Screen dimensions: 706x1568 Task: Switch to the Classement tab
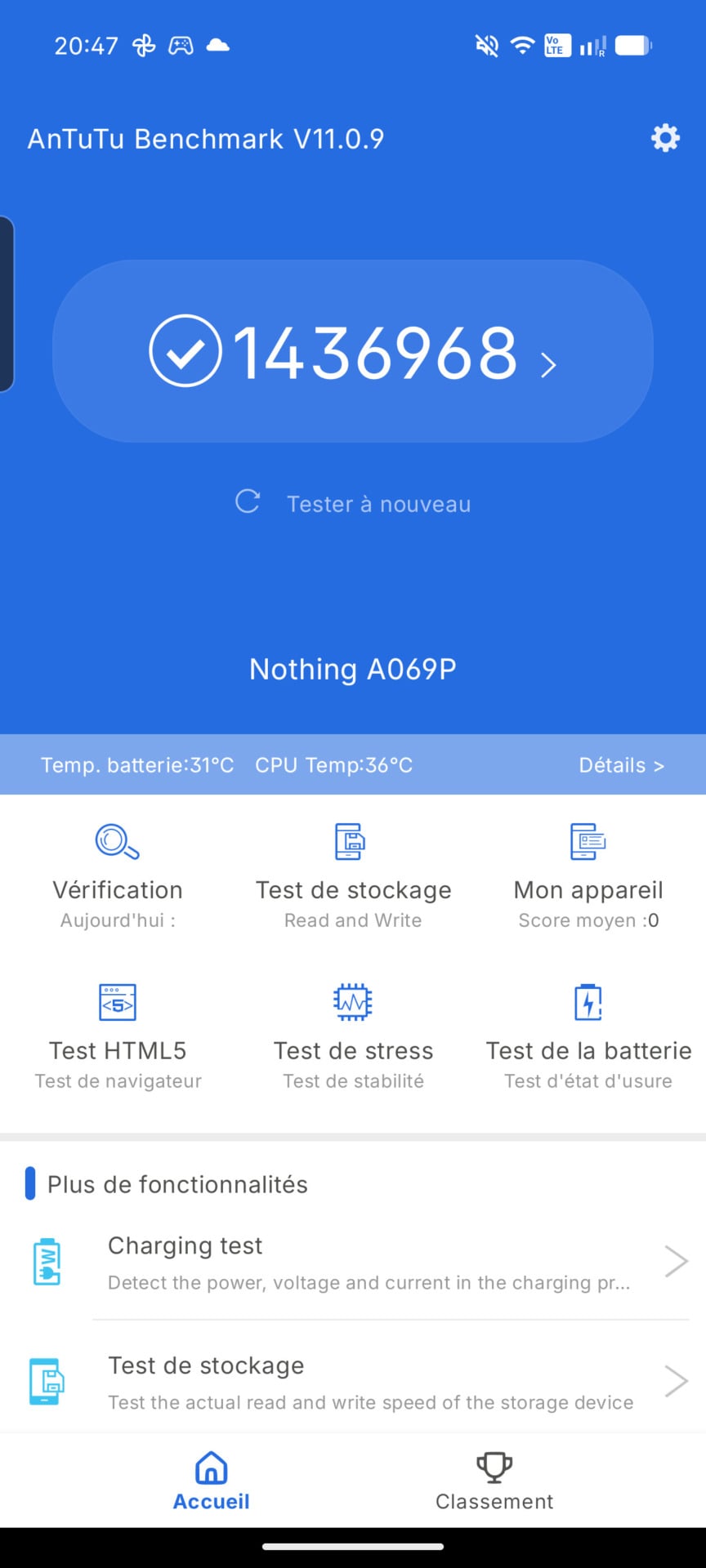click(x=494, y=1480)
